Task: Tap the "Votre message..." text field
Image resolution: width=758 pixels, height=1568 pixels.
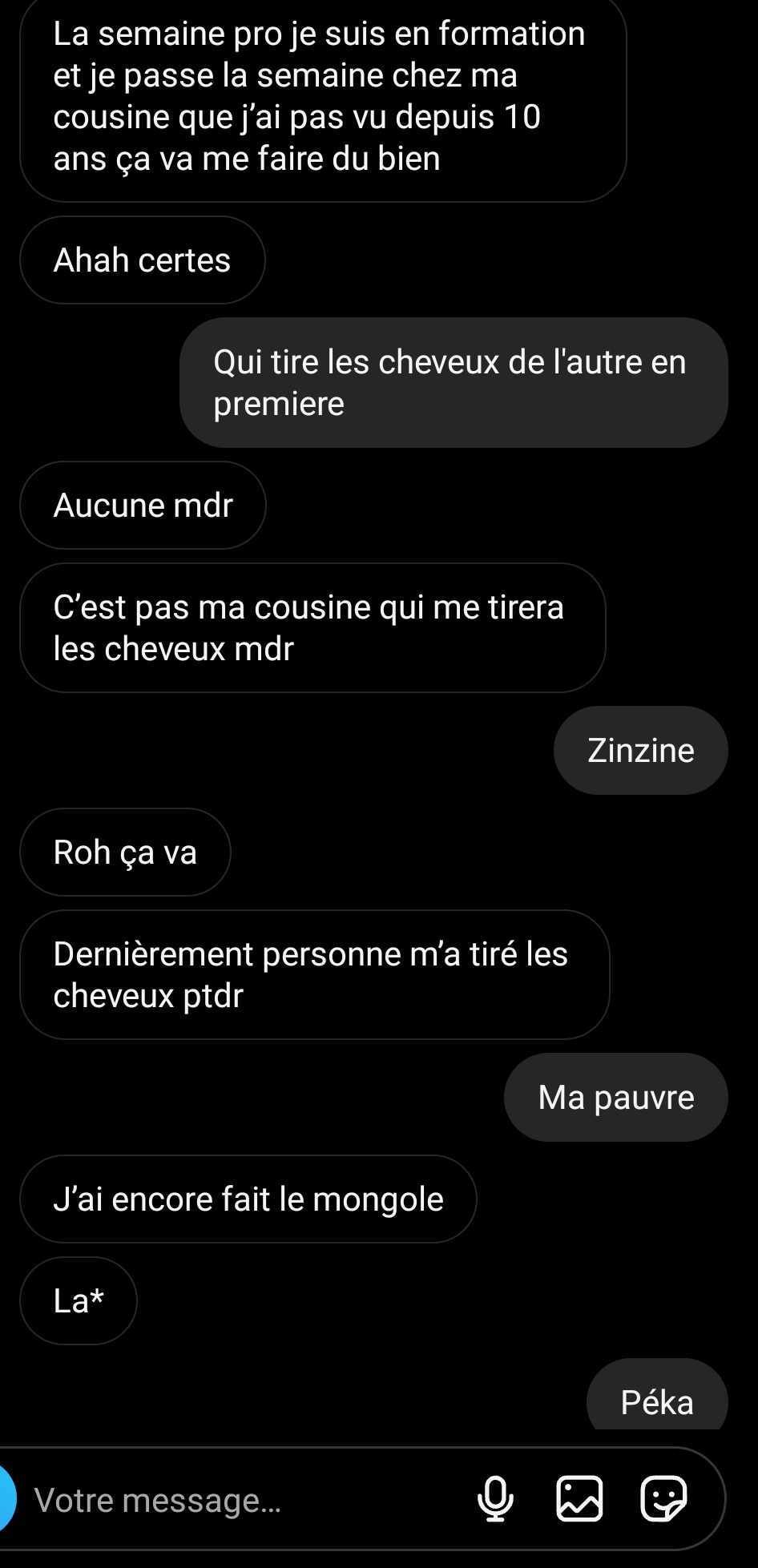Action: point(240,1500)
